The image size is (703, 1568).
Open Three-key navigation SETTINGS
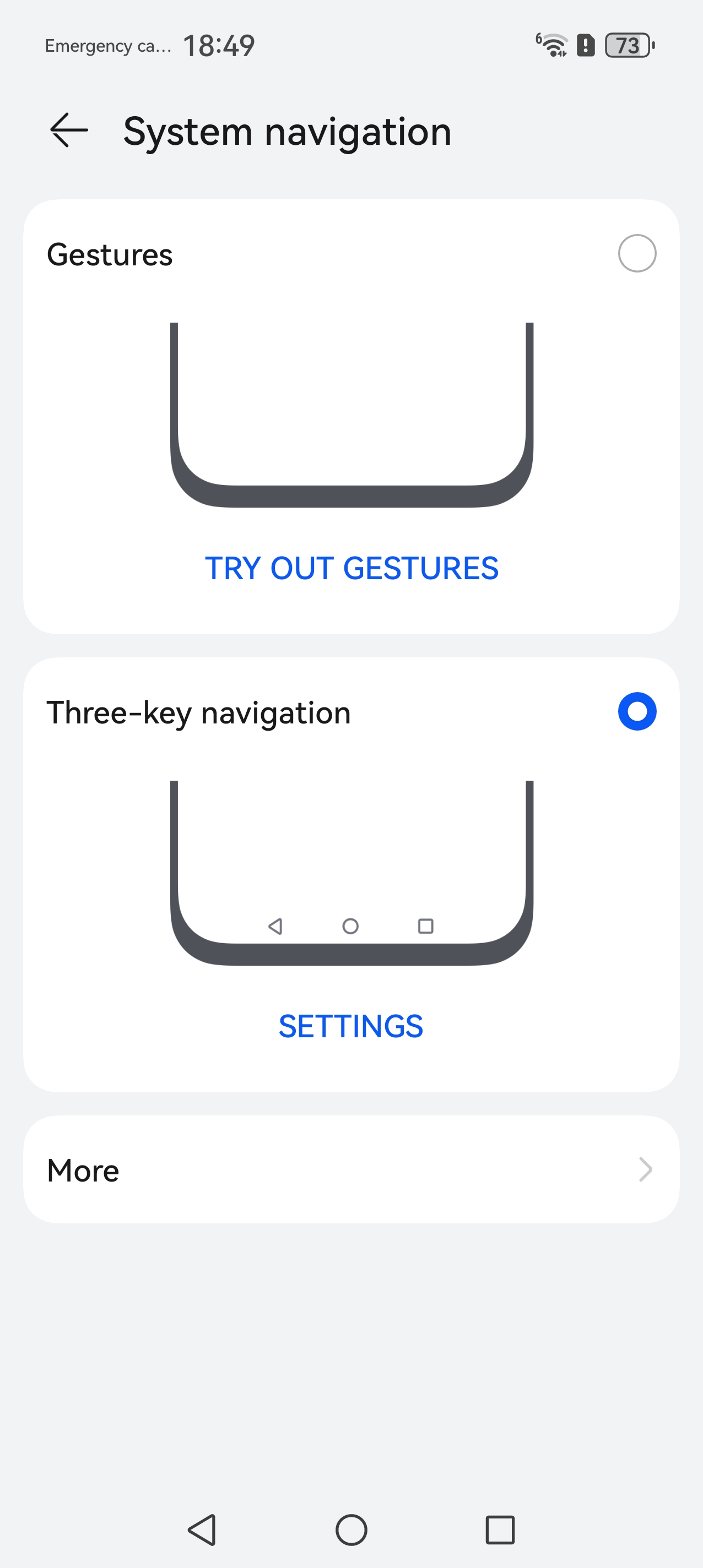(351, 1026)
